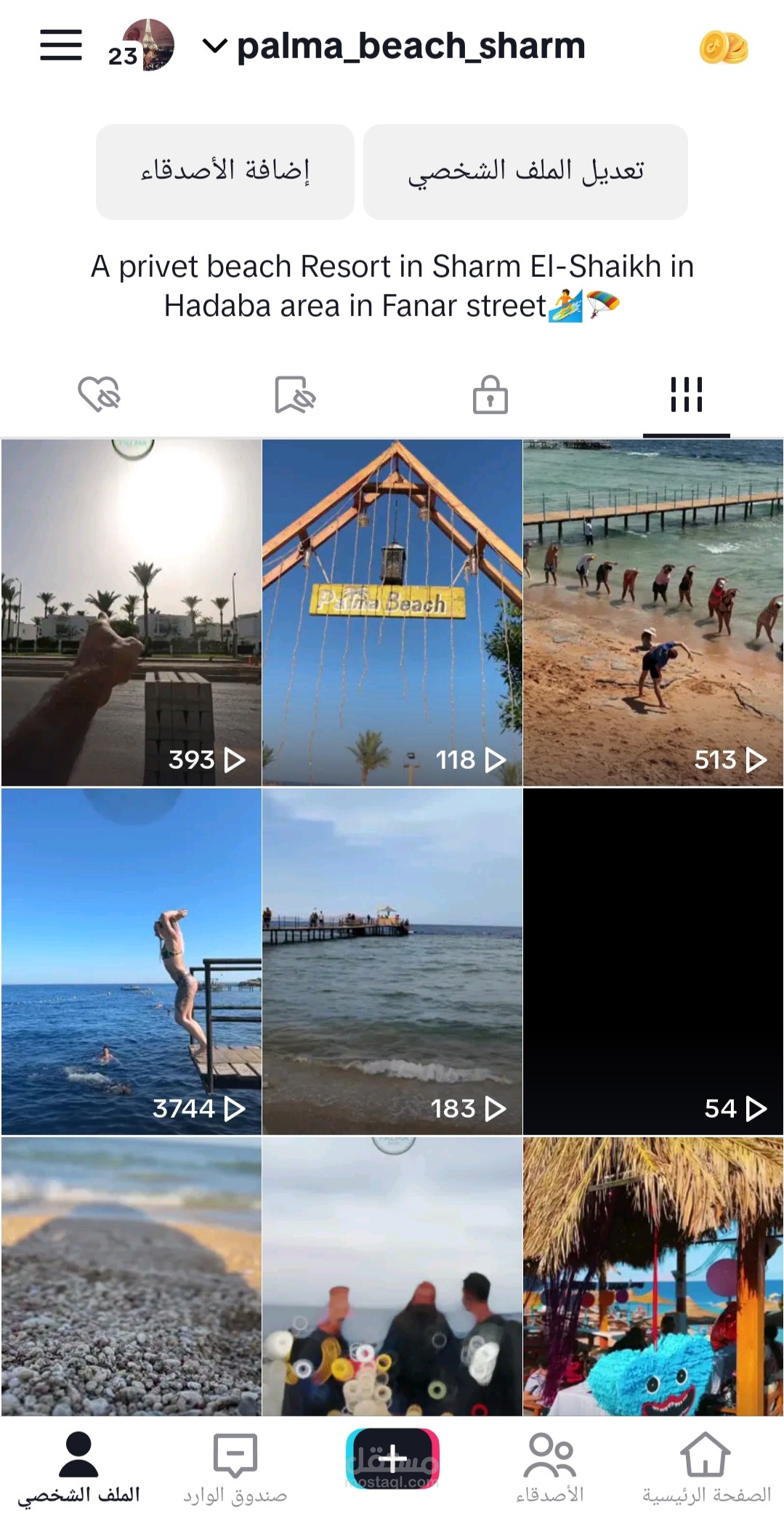Create a new post with plus button

[392, 1458]
